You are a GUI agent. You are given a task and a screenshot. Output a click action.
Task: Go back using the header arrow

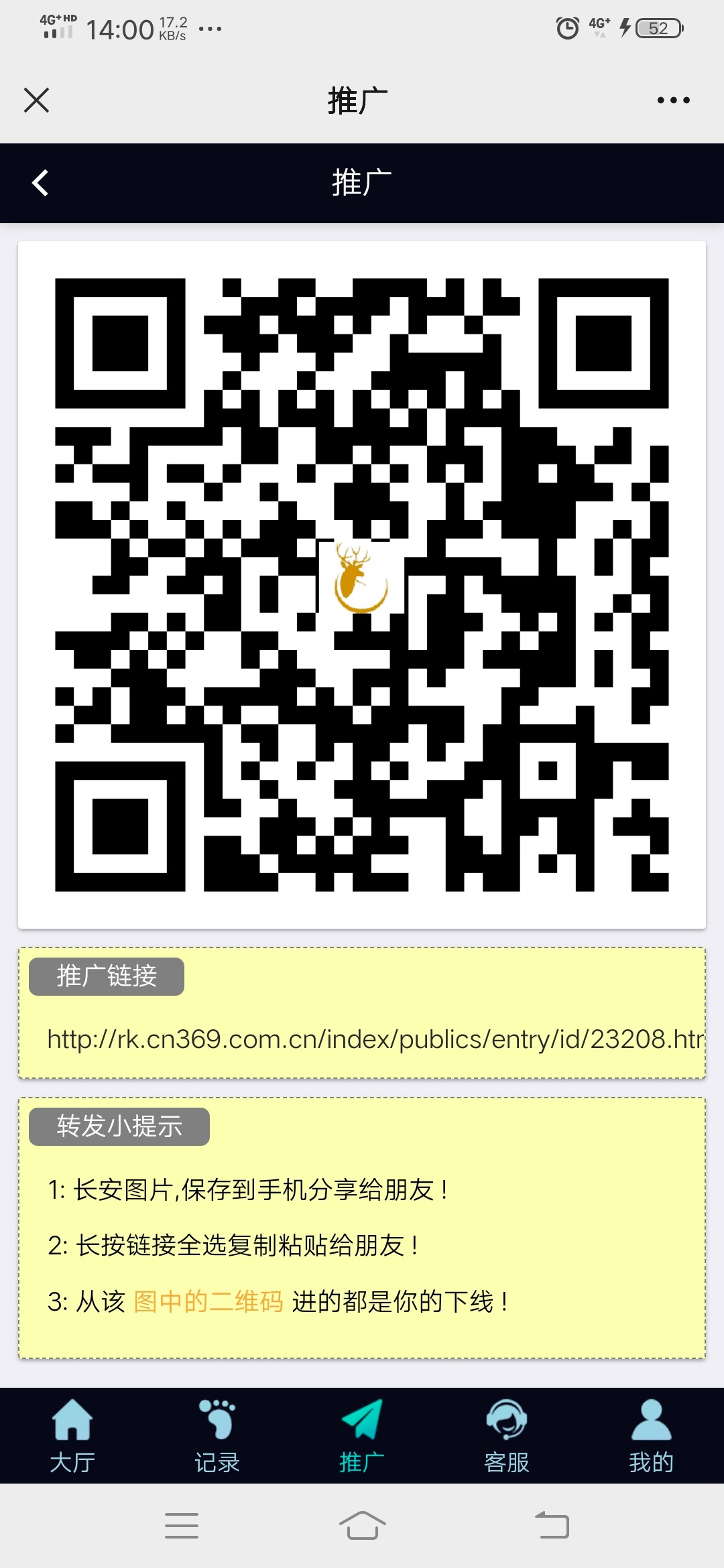[x=40, y=183]
